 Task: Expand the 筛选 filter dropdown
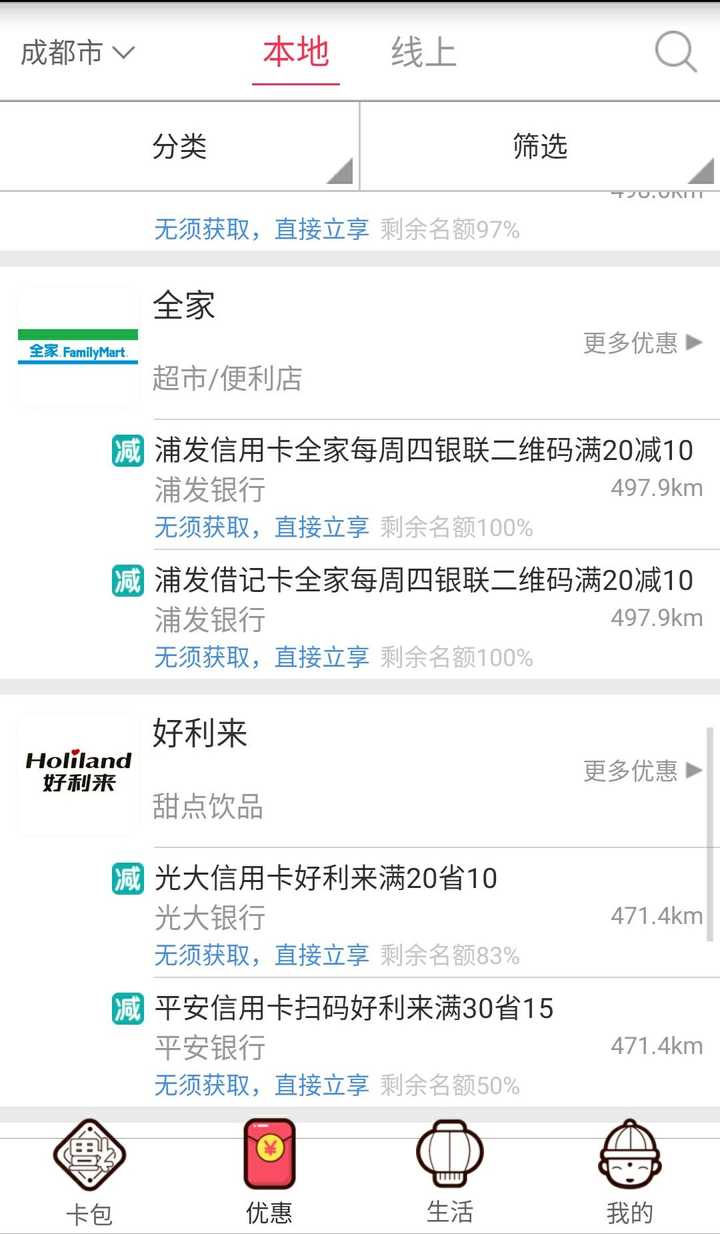tap(540, 146)
